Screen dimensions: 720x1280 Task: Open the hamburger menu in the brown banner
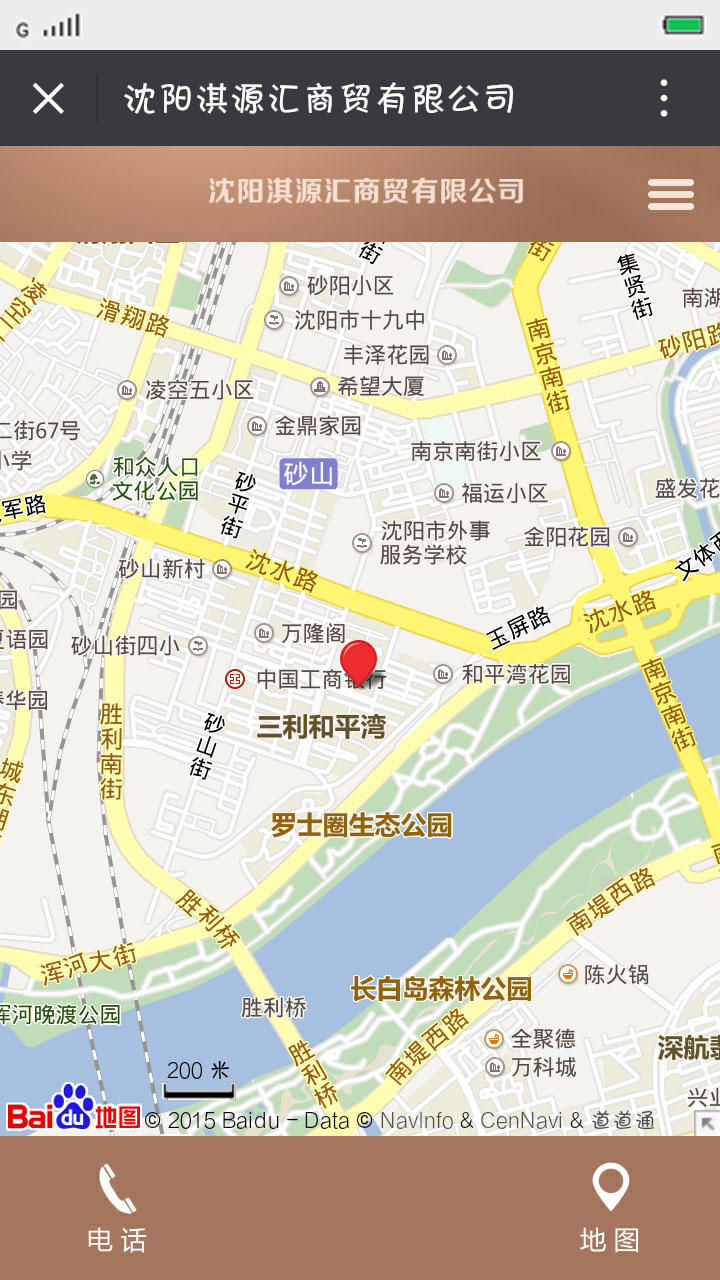coord(670,194)
